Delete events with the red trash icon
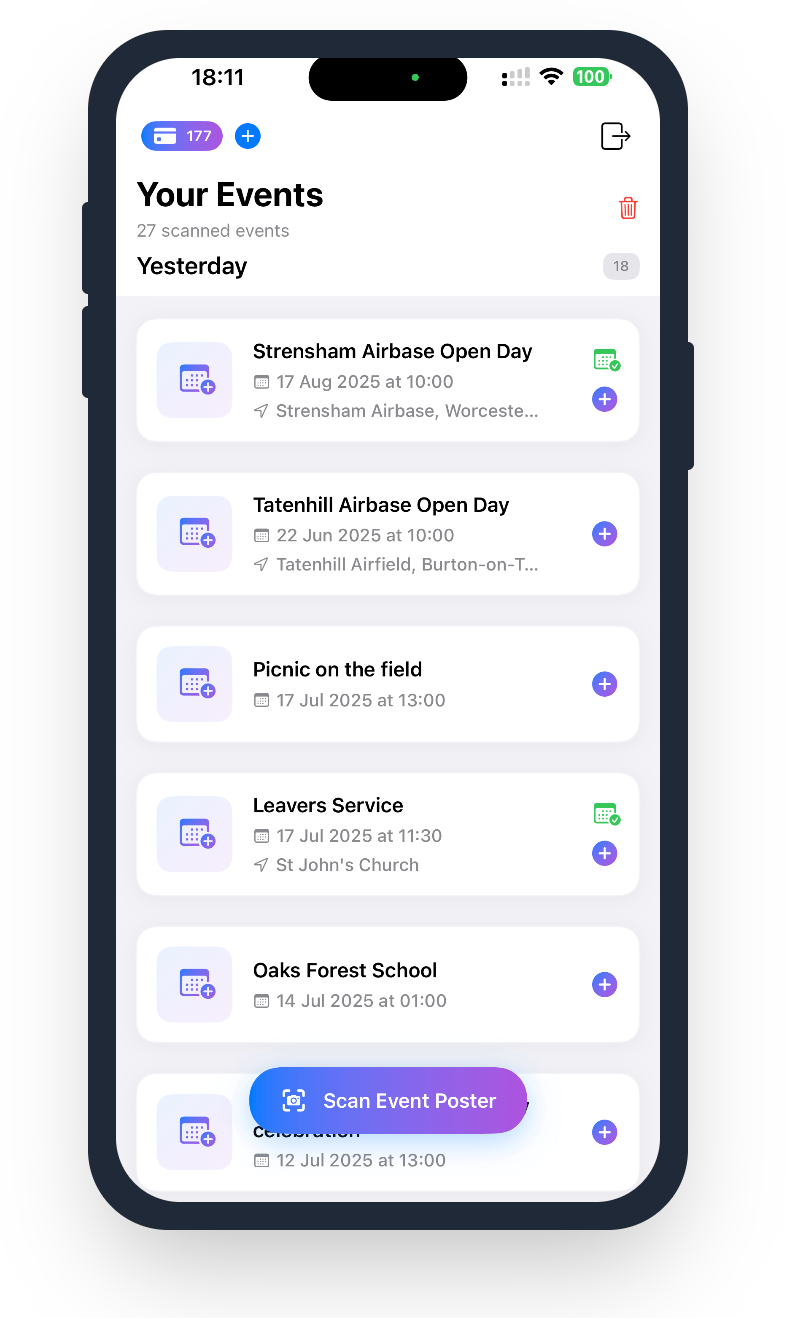The height and width of the screenshot is (1318, 804). pos(628,208)
